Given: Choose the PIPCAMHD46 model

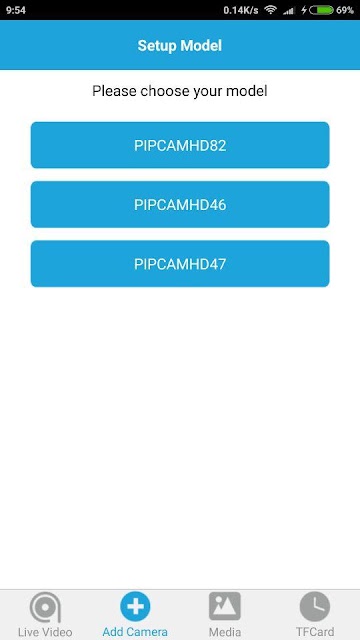Looking at the screenshot, I should [x=180, y=204].
